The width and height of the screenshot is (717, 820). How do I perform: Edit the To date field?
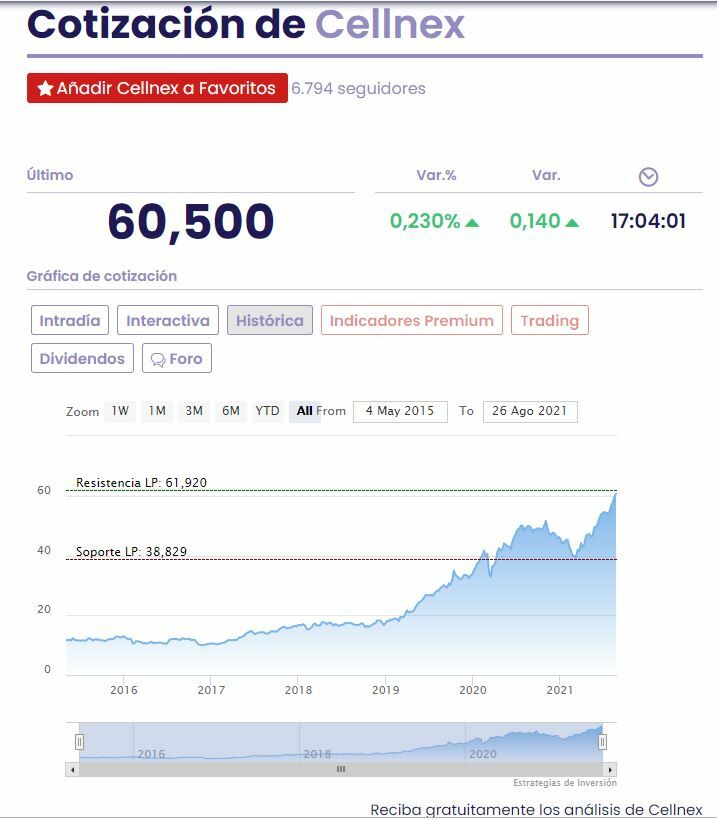(530, 411)
